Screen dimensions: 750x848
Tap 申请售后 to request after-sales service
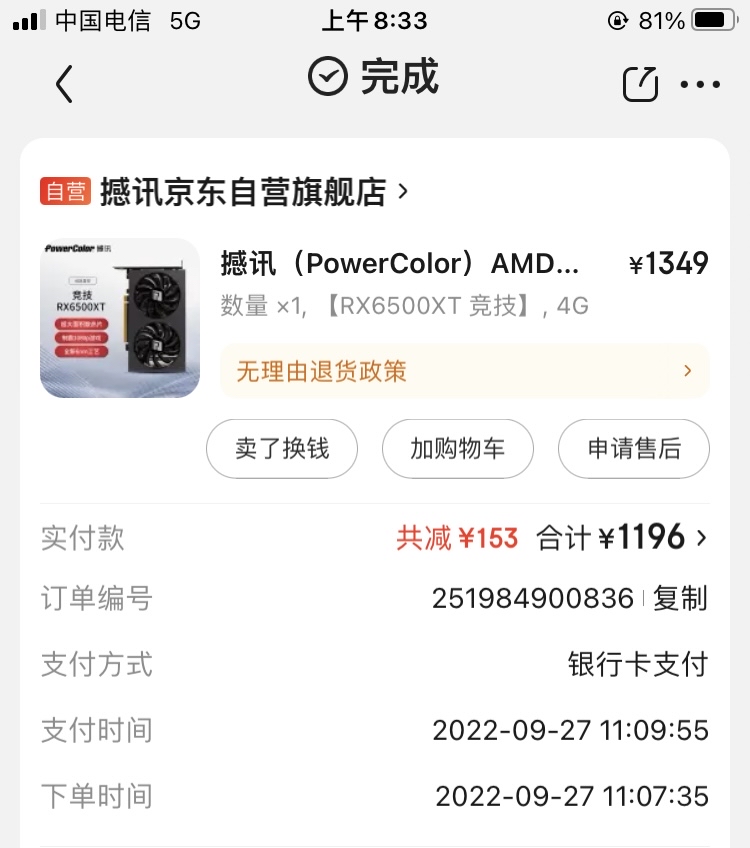pos(633,449)
